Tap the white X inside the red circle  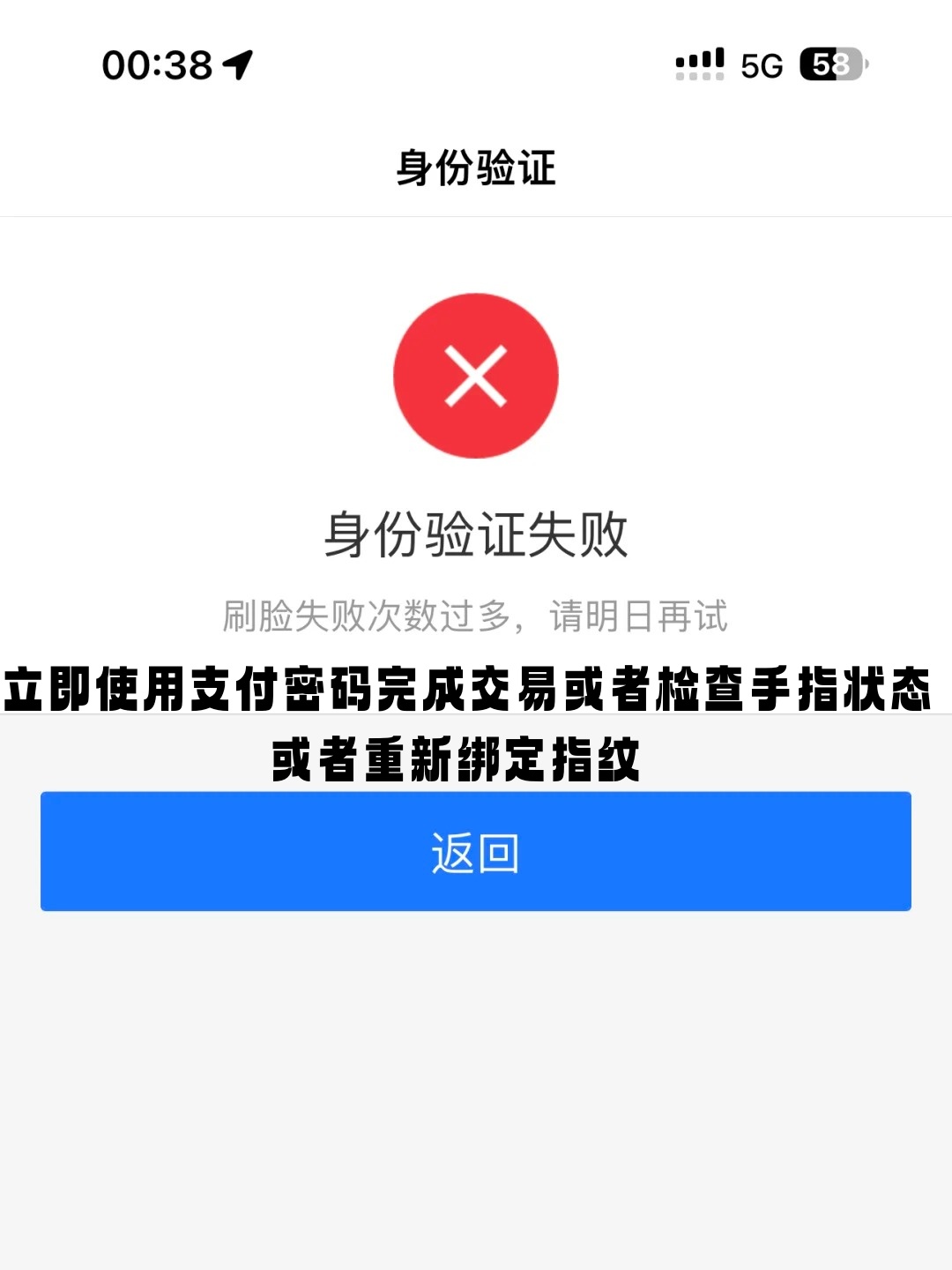pyautogui.click(x=476, y=374)
